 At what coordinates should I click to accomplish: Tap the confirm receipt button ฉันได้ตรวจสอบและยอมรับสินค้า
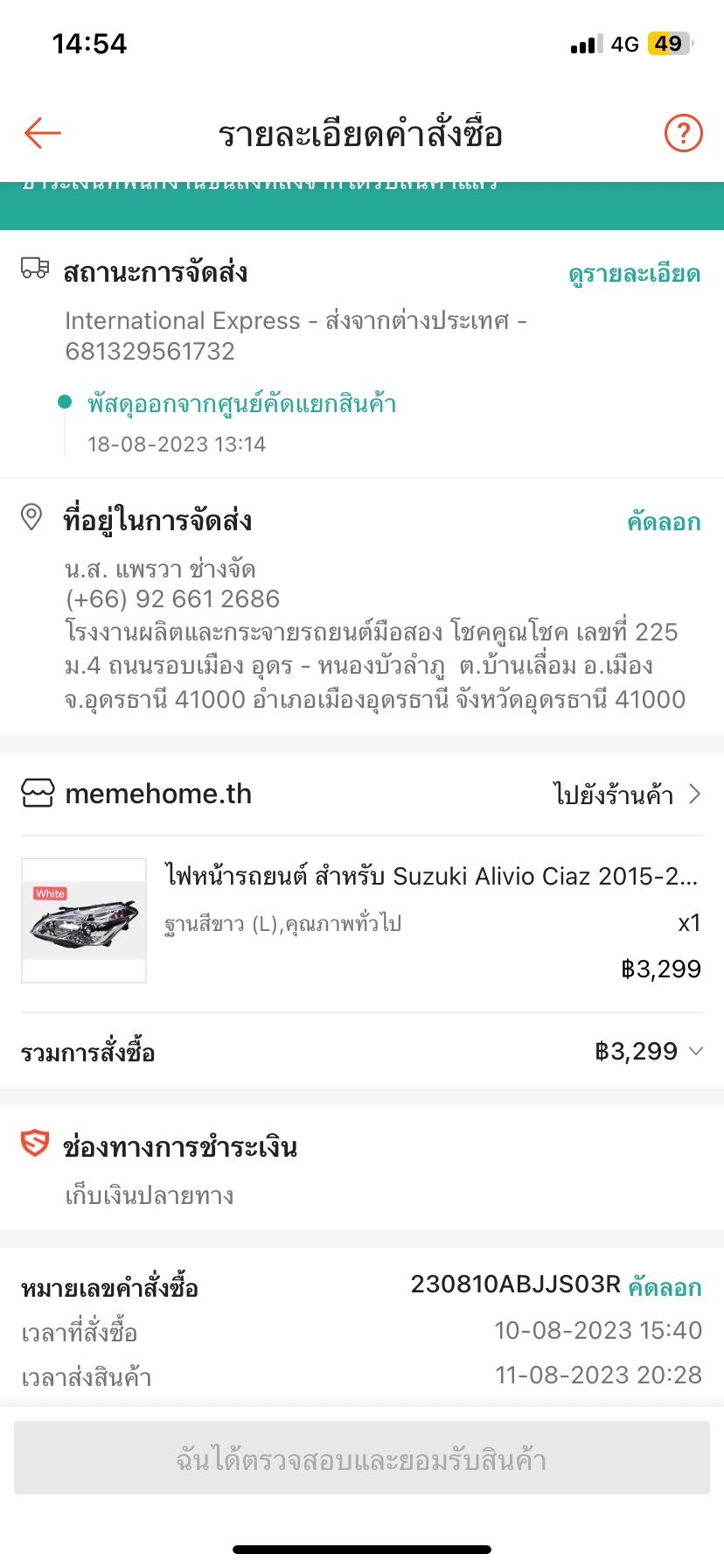[361, 1459]
